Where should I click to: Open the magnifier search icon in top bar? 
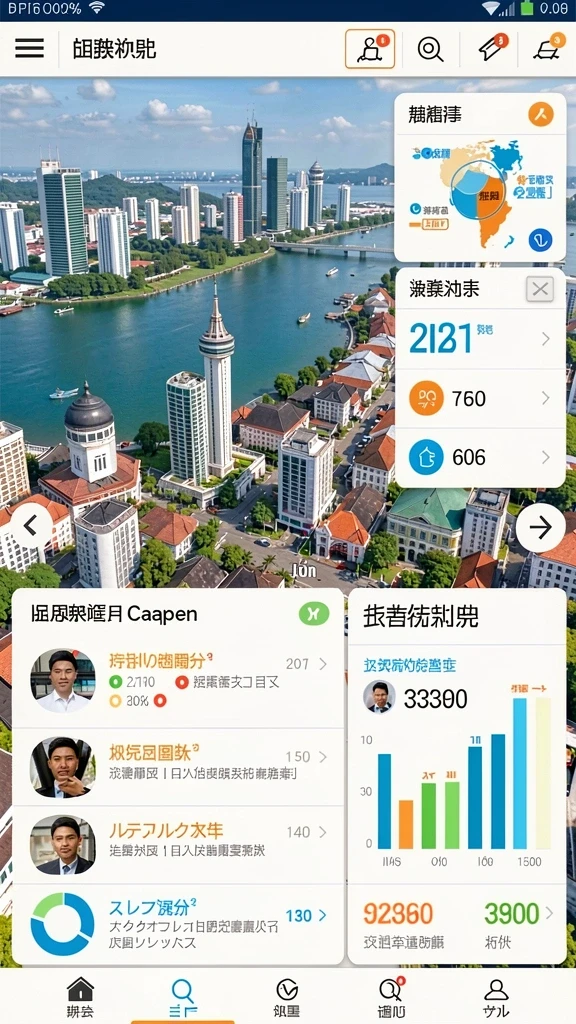pos(430,49)
